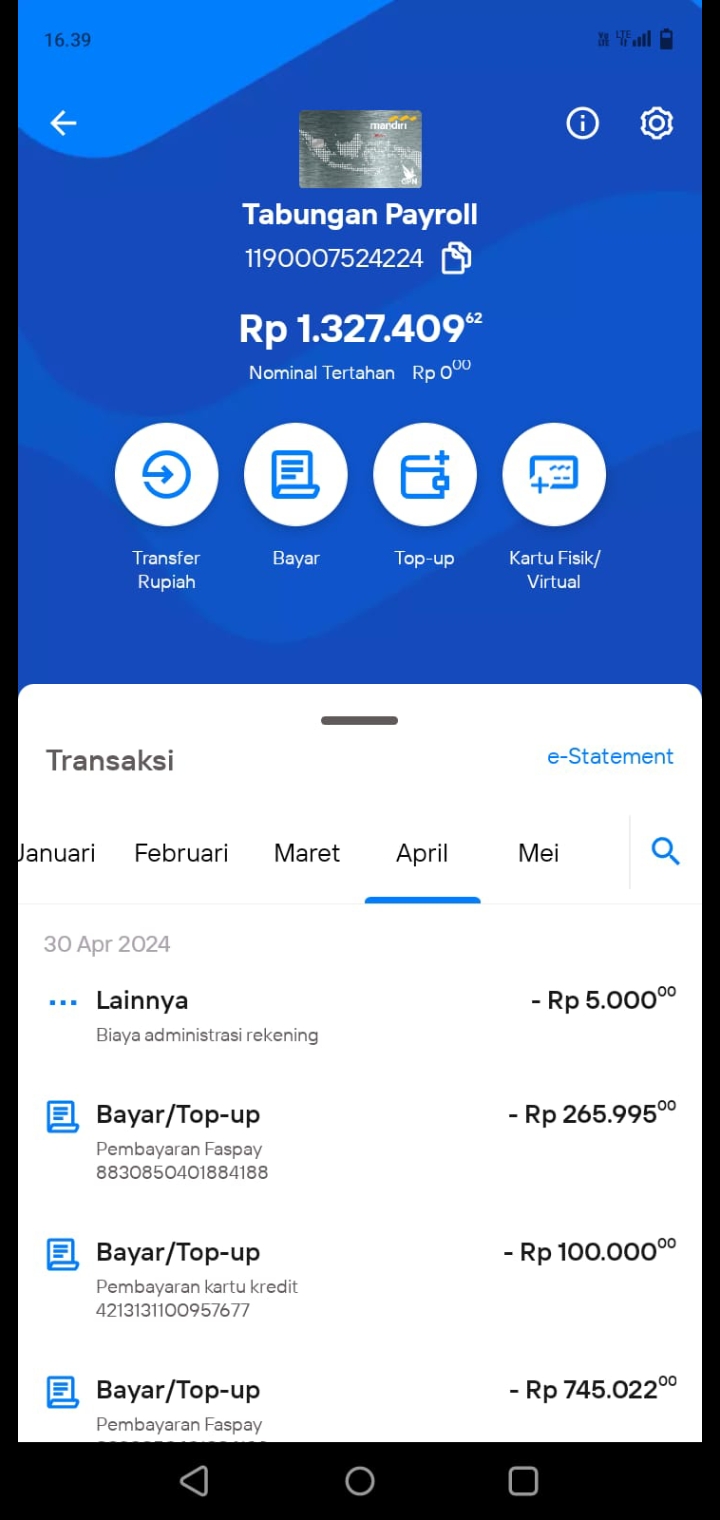Switch to the Mei tab

[x=538, y=853]
